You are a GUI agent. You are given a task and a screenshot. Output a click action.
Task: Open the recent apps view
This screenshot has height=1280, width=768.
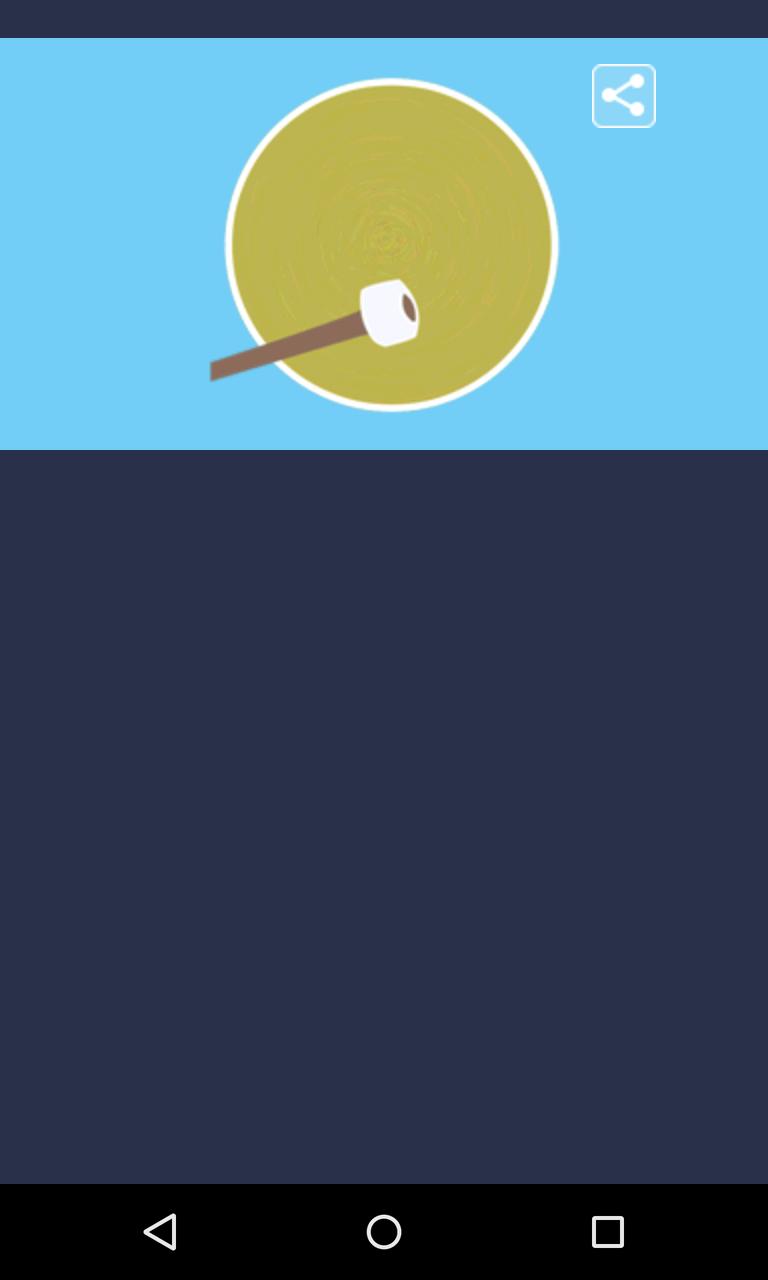tap(607, 1231)
